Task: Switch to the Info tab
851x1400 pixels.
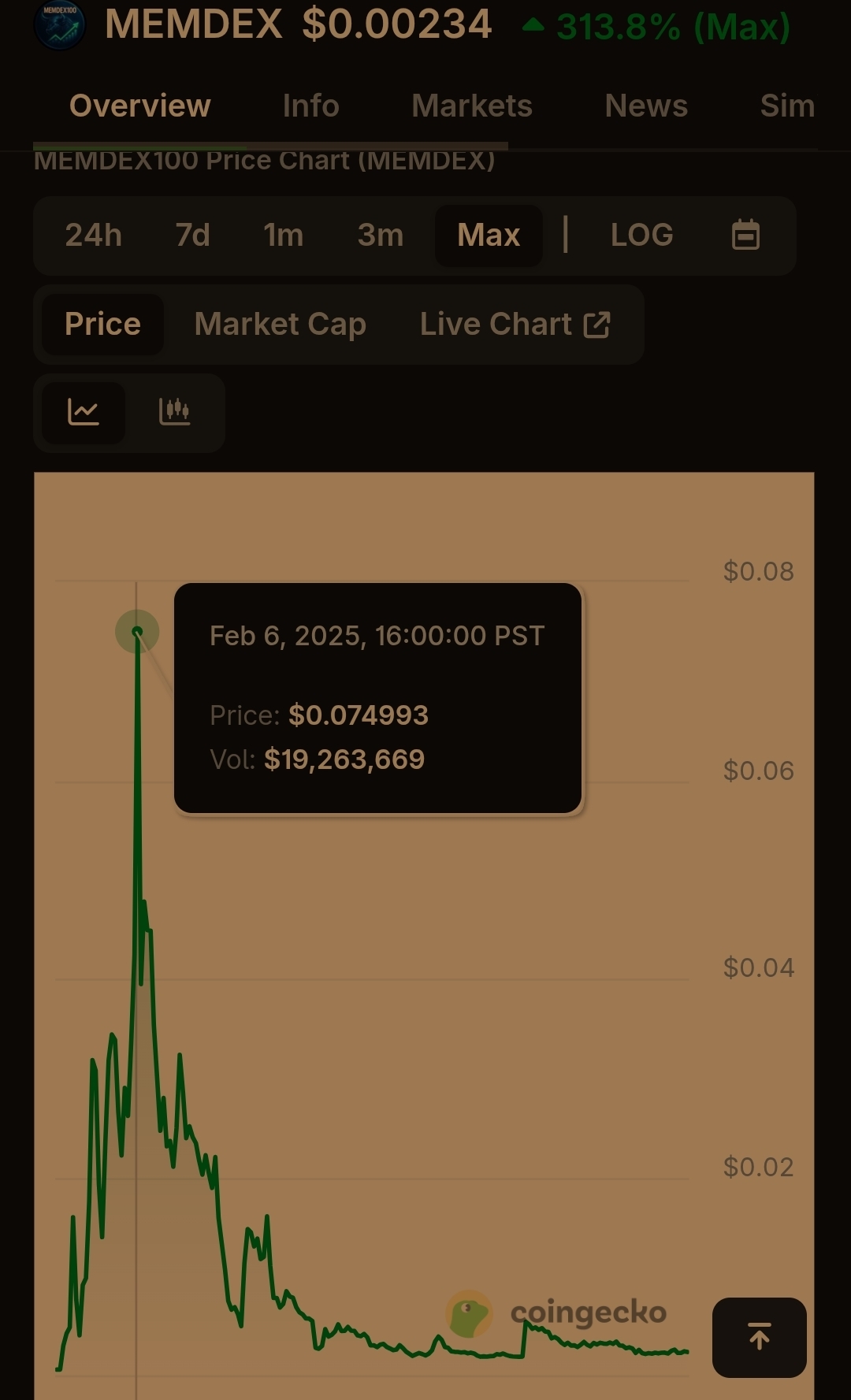Action: (x=310, y=106)
